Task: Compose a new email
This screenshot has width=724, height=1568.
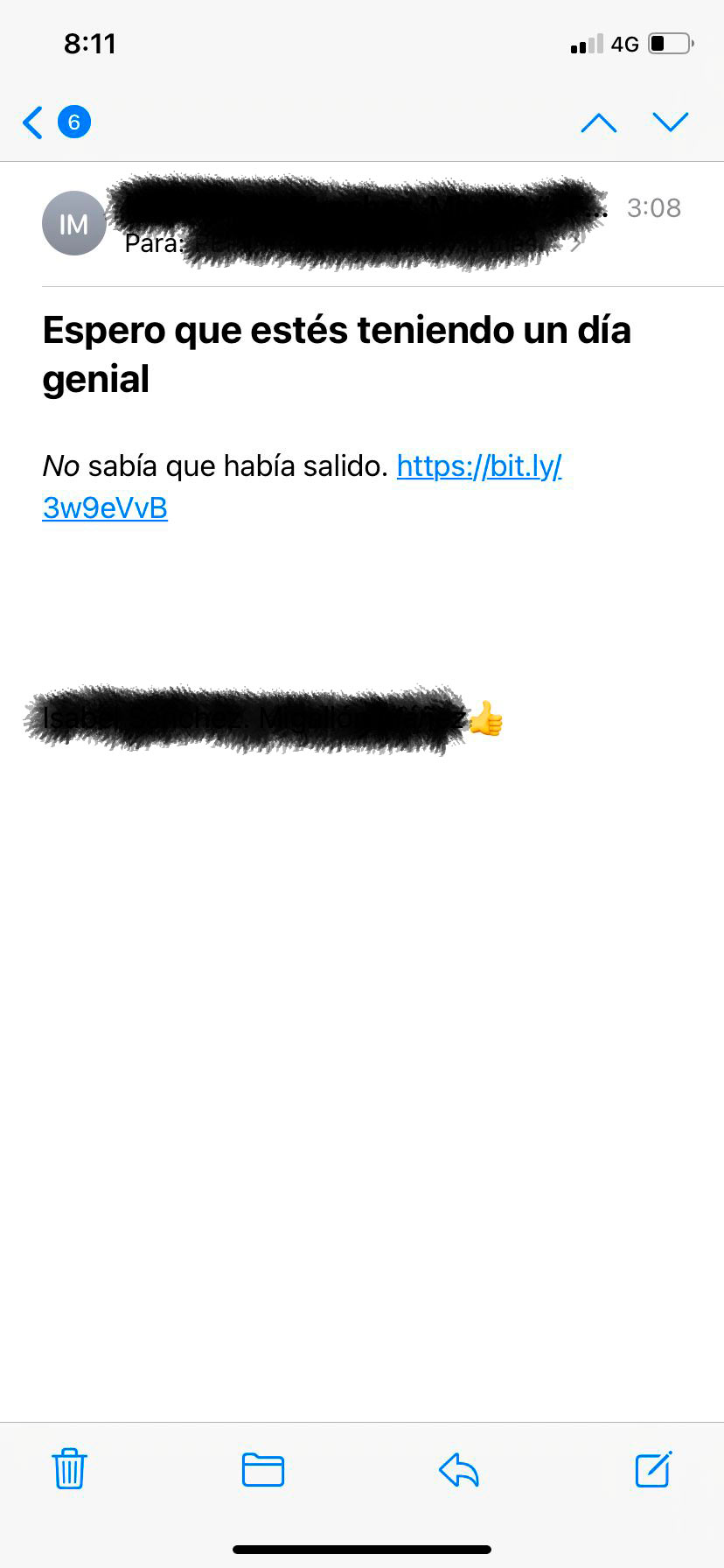Action: tap(653, 1469)
